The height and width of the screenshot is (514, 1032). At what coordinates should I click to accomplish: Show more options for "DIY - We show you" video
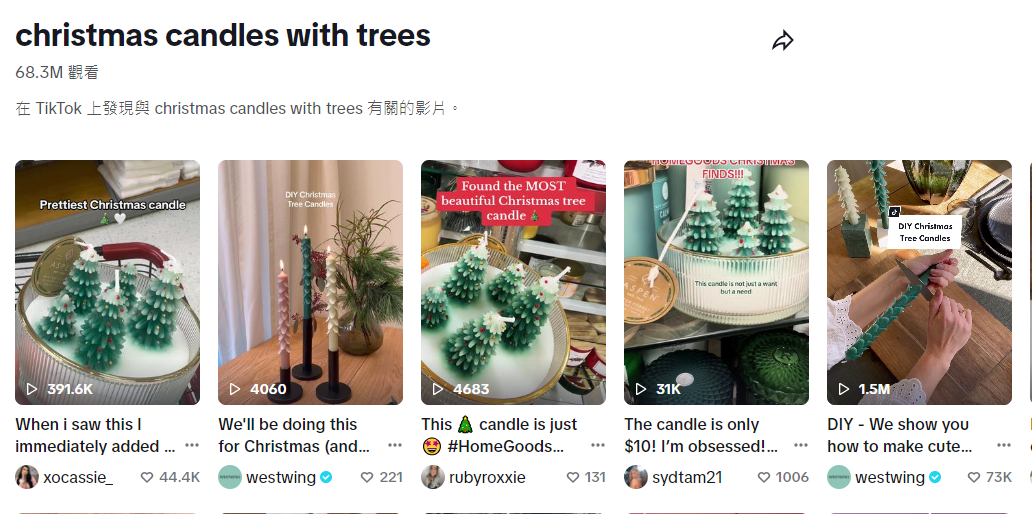pyautogui.click(x=1004, y=446)
